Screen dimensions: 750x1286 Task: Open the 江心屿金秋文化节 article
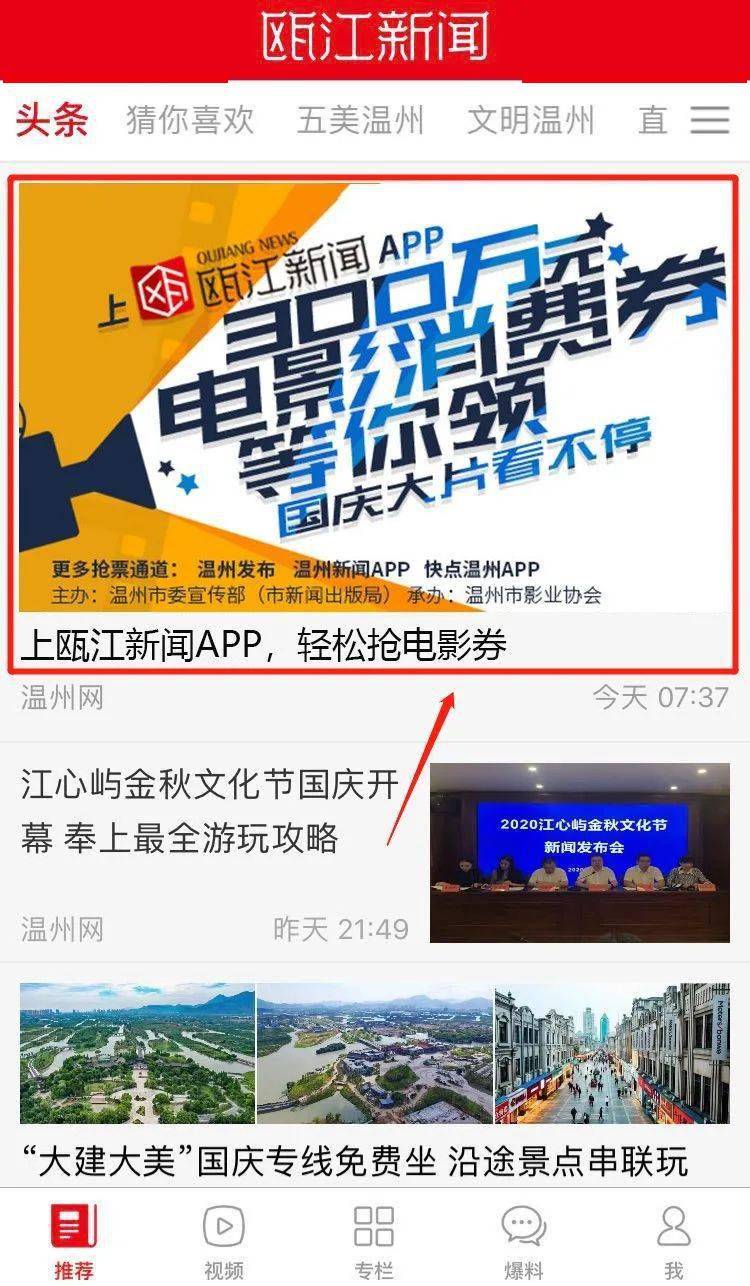tap(210, 810)
